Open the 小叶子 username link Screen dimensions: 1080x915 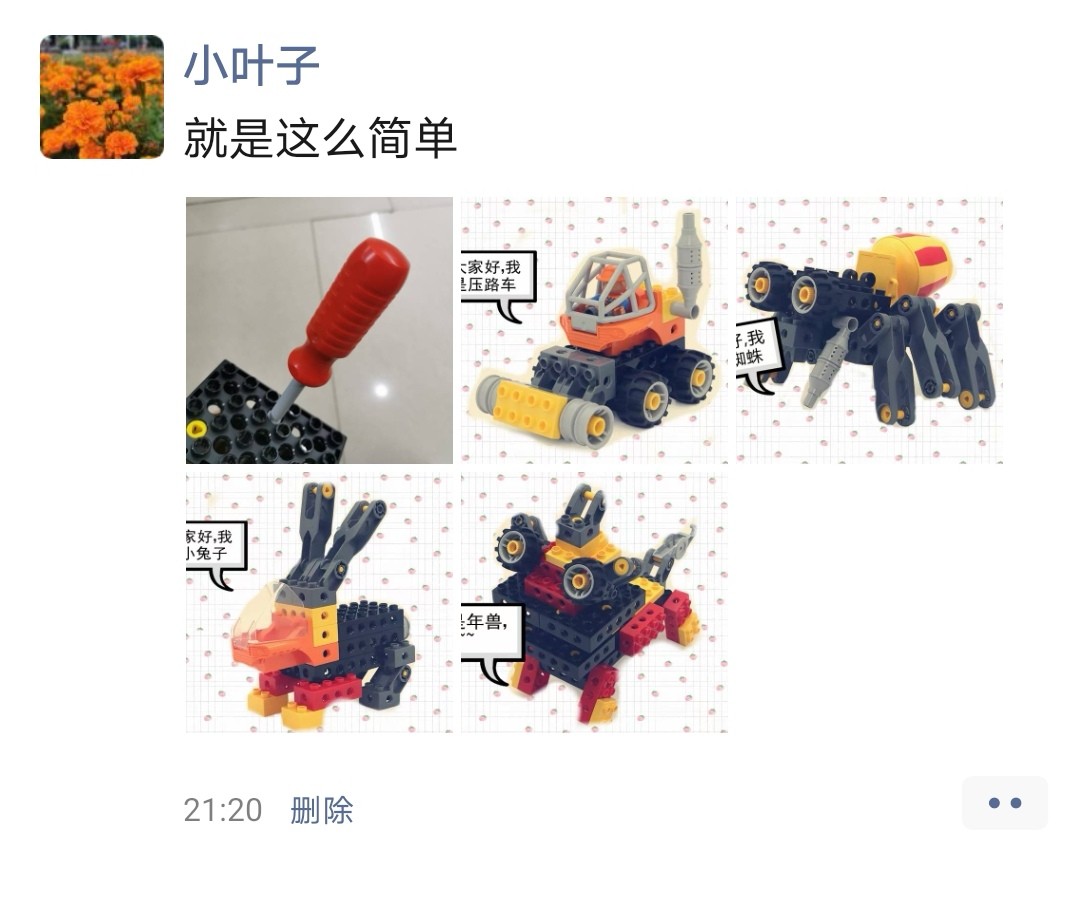click(x=251, y=66)
